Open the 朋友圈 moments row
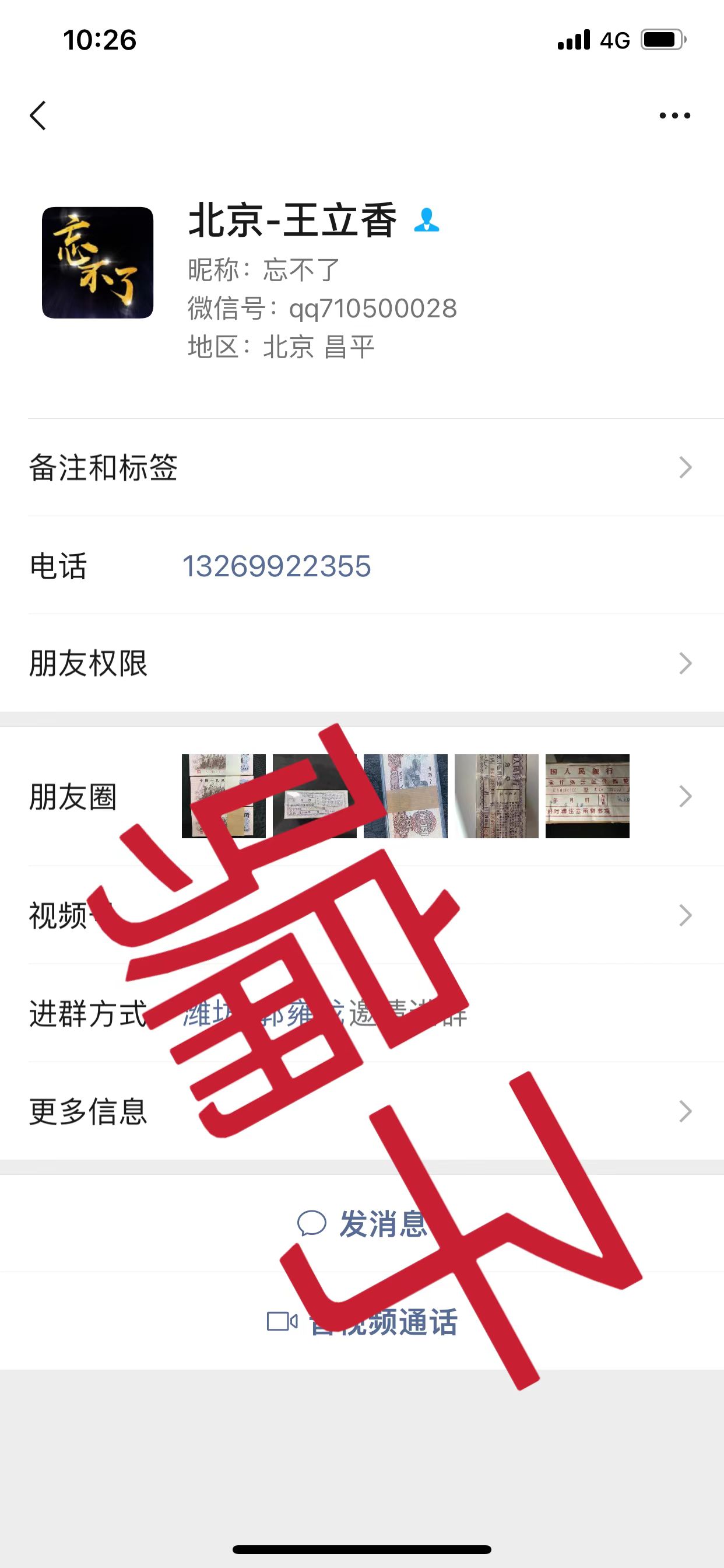The image size is (724, 1568). (x=362, y=796)
